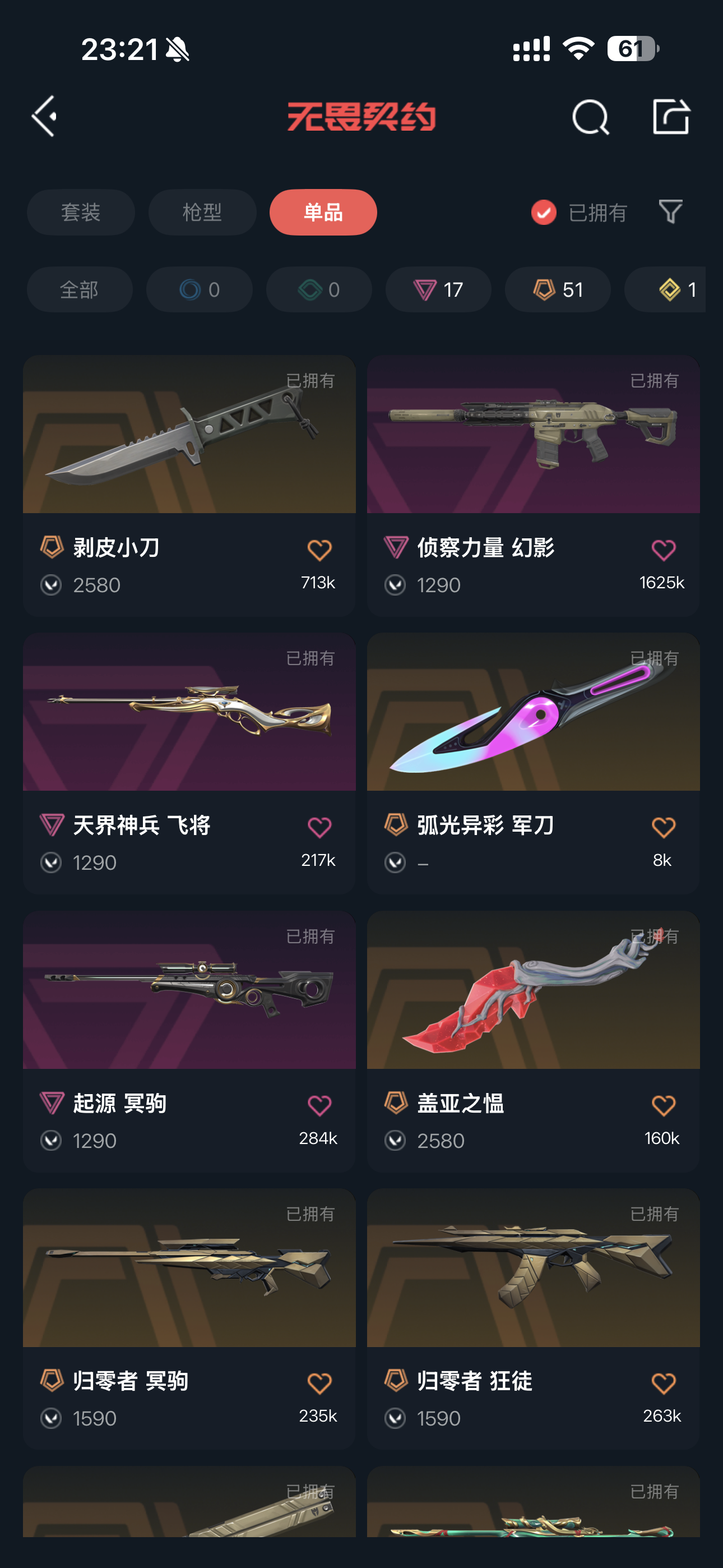Open the 天界神兵 飞将 skin card

coord(189,763)
